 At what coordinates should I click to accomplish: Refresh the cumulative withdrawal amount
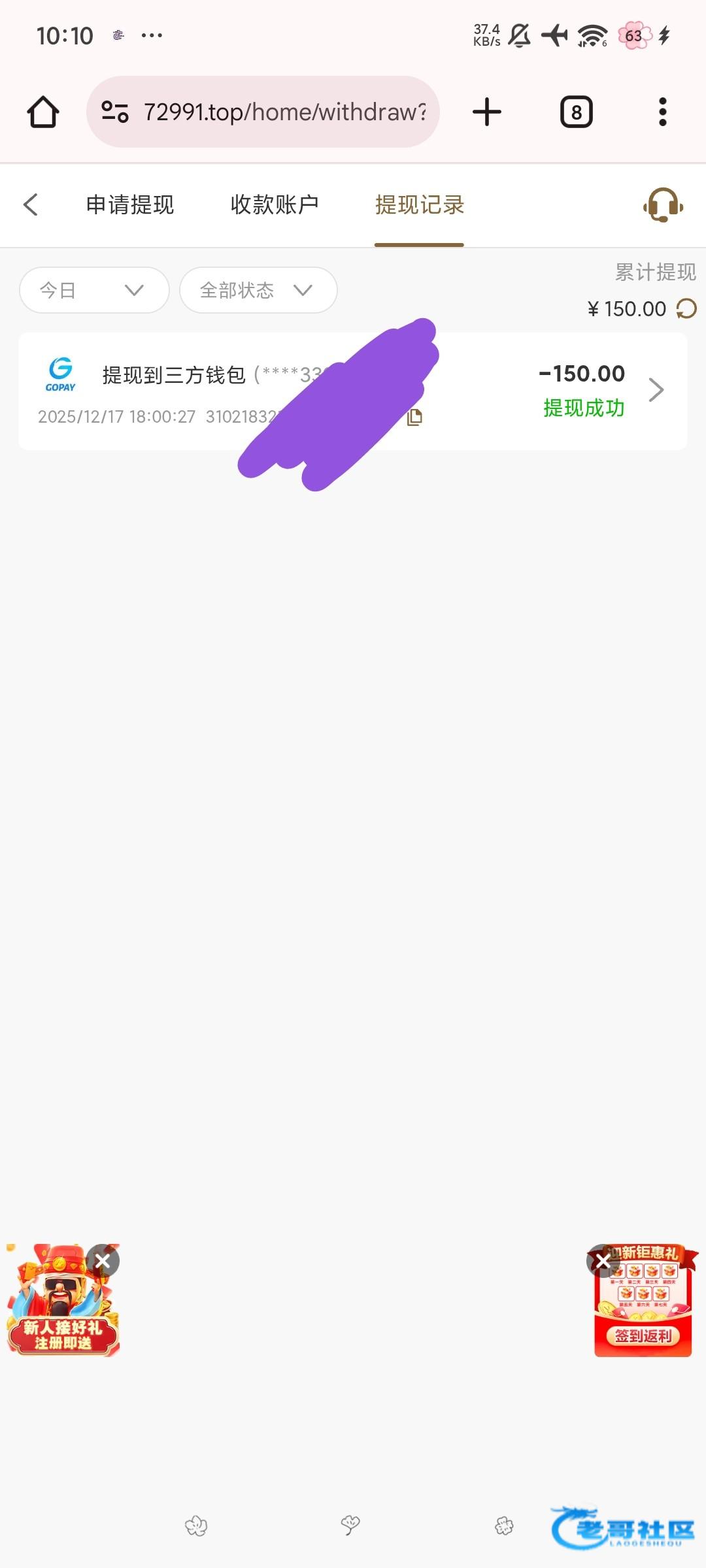point(686,308)
